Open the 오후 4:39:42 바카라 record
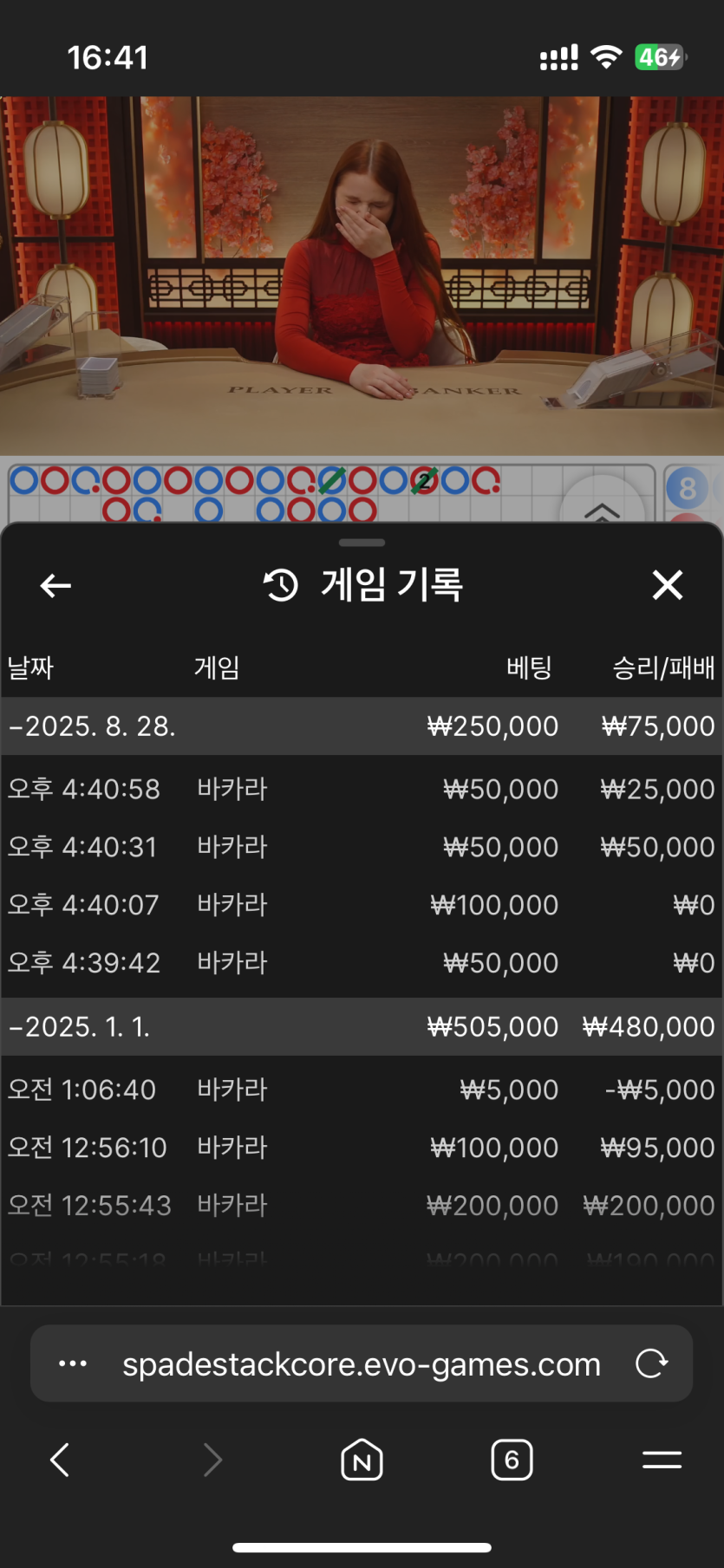 point(362,963)
